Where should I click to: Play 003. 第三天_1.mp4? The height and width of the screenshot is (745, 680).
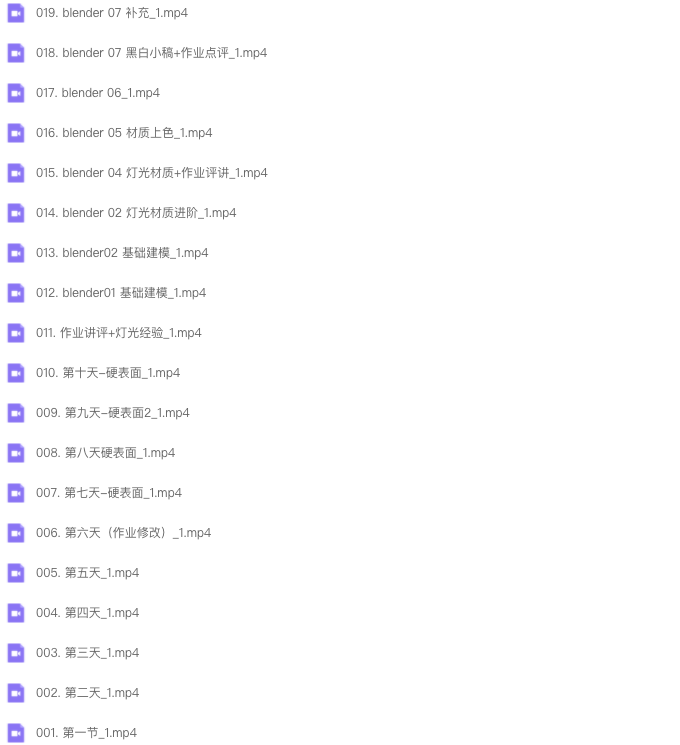(88, 653)
